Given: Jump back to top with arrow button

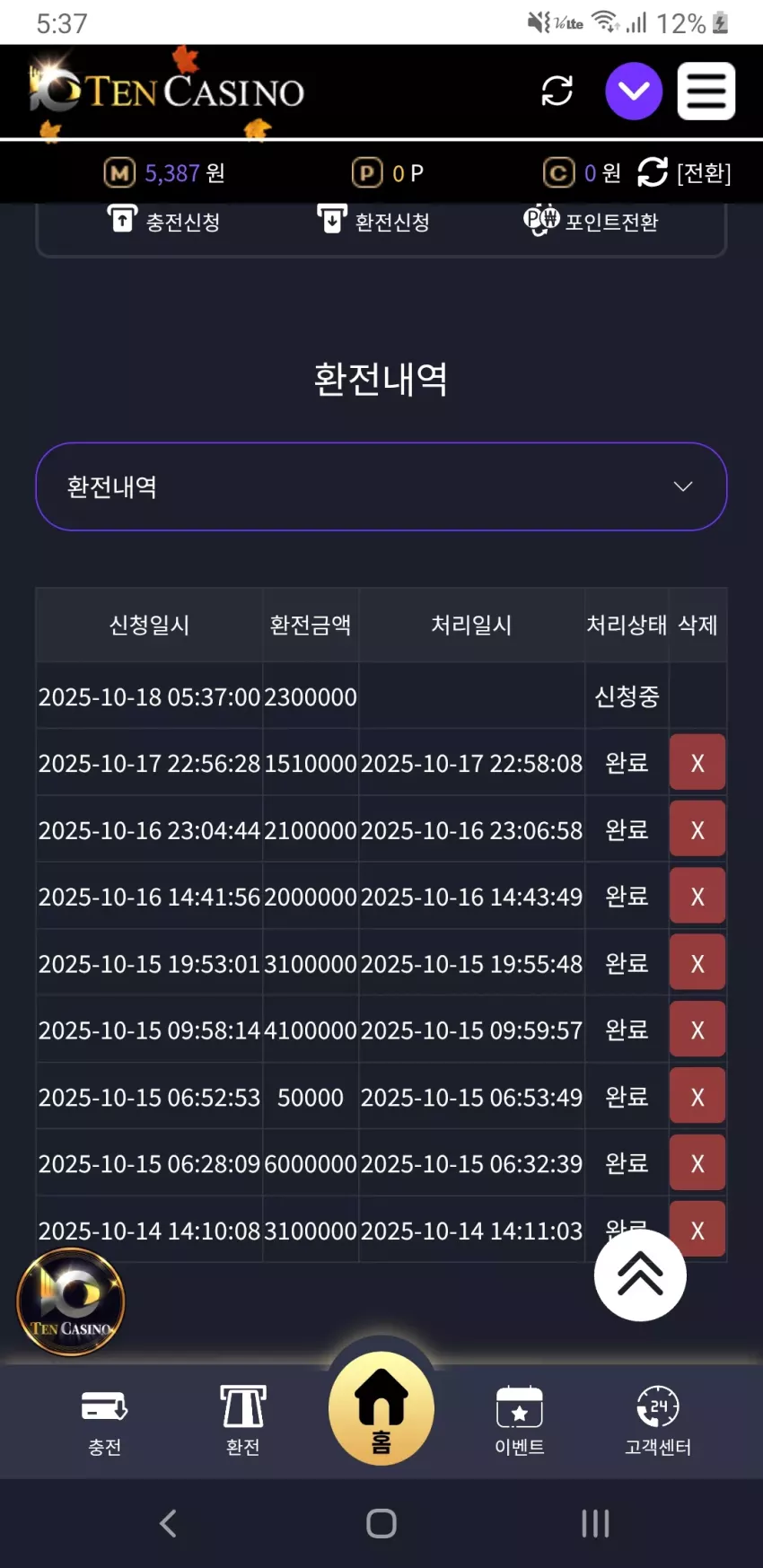Looking at the screenshot, I should 640,1275.
